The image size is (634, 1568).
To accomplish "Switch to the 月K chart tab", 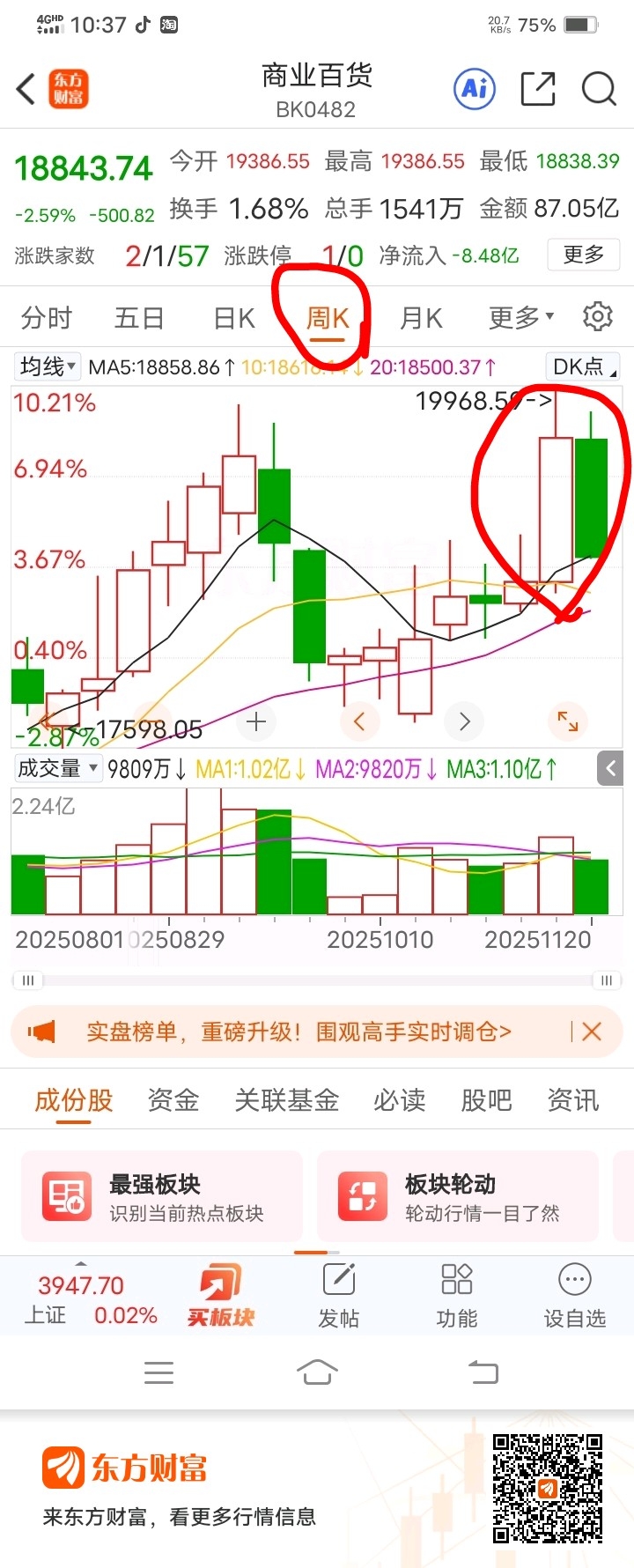I will [x=421, y=317].
